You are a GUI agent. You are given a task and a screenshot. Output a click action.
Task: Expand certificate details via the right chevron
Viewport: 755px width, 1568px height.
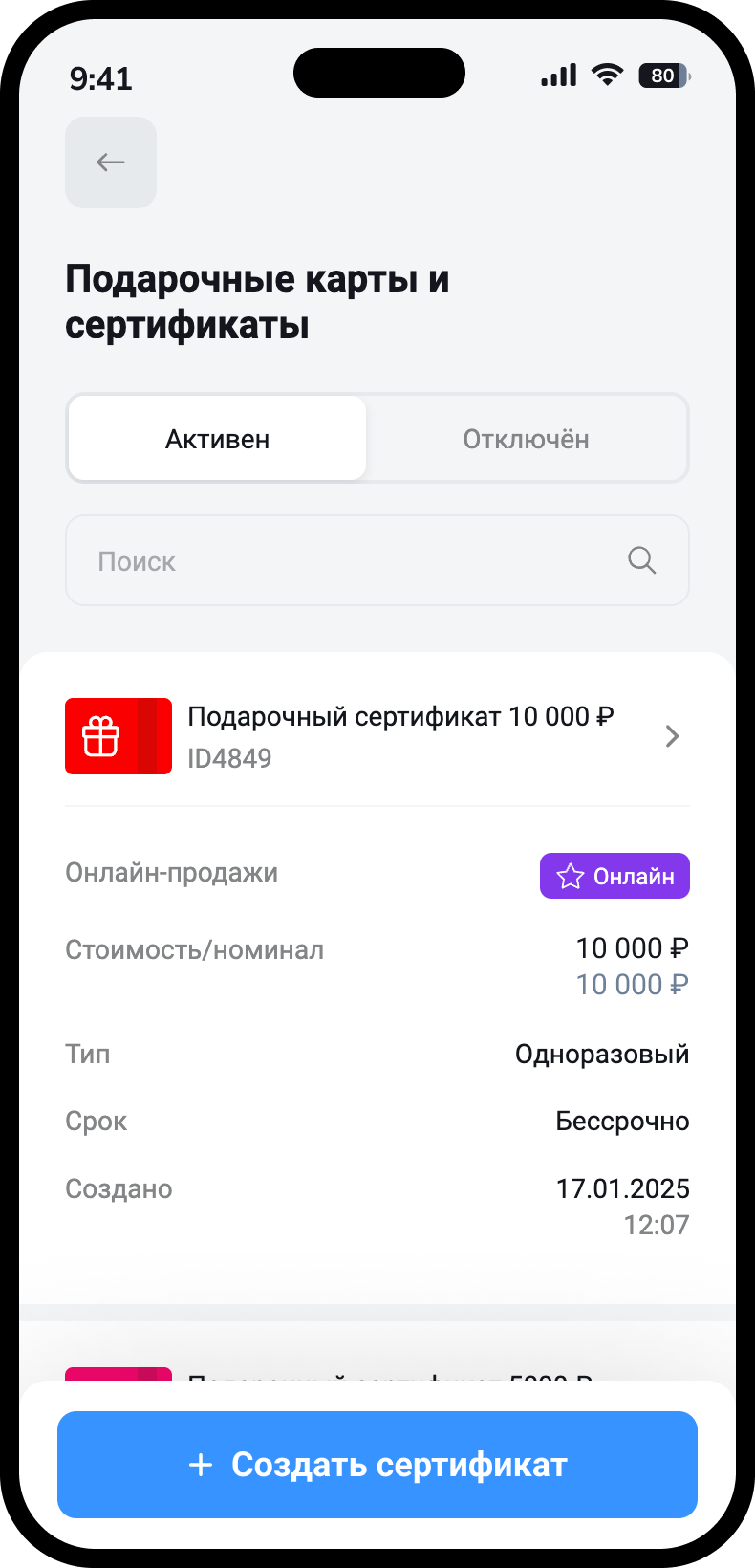(672, 735)
